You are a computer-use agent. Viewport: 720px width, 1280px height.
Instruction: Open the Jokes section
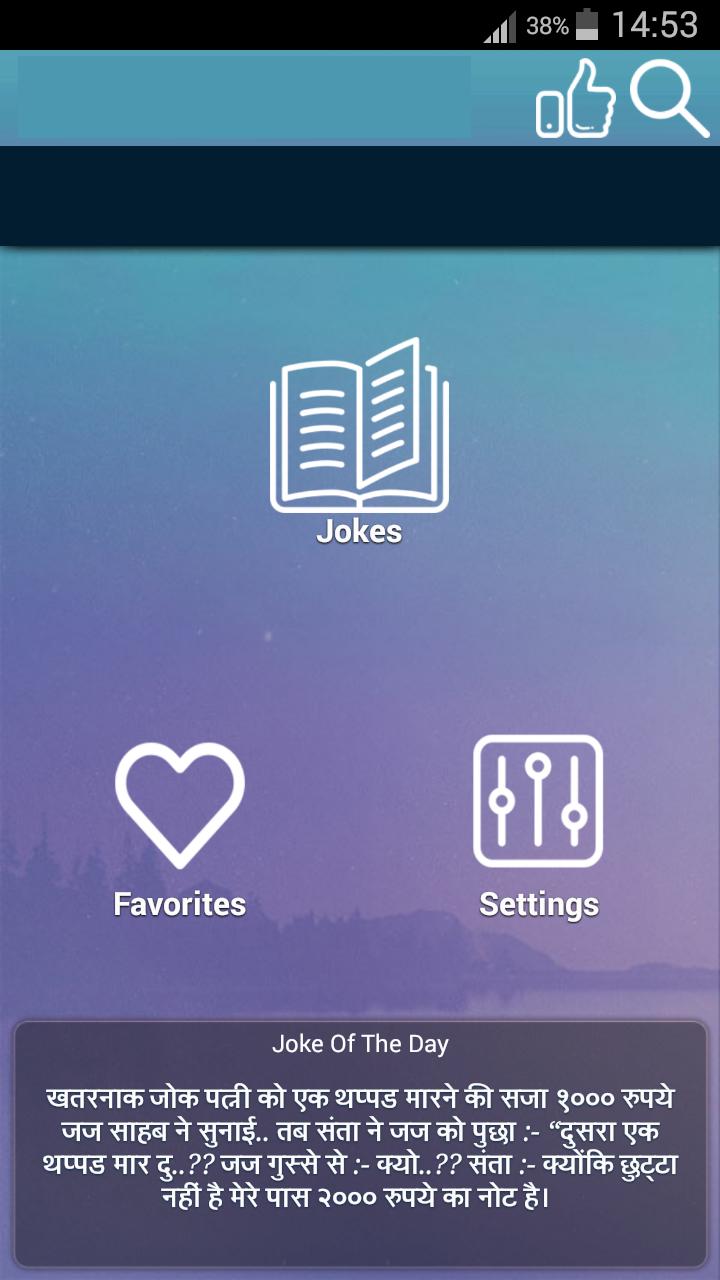point(359,442)
